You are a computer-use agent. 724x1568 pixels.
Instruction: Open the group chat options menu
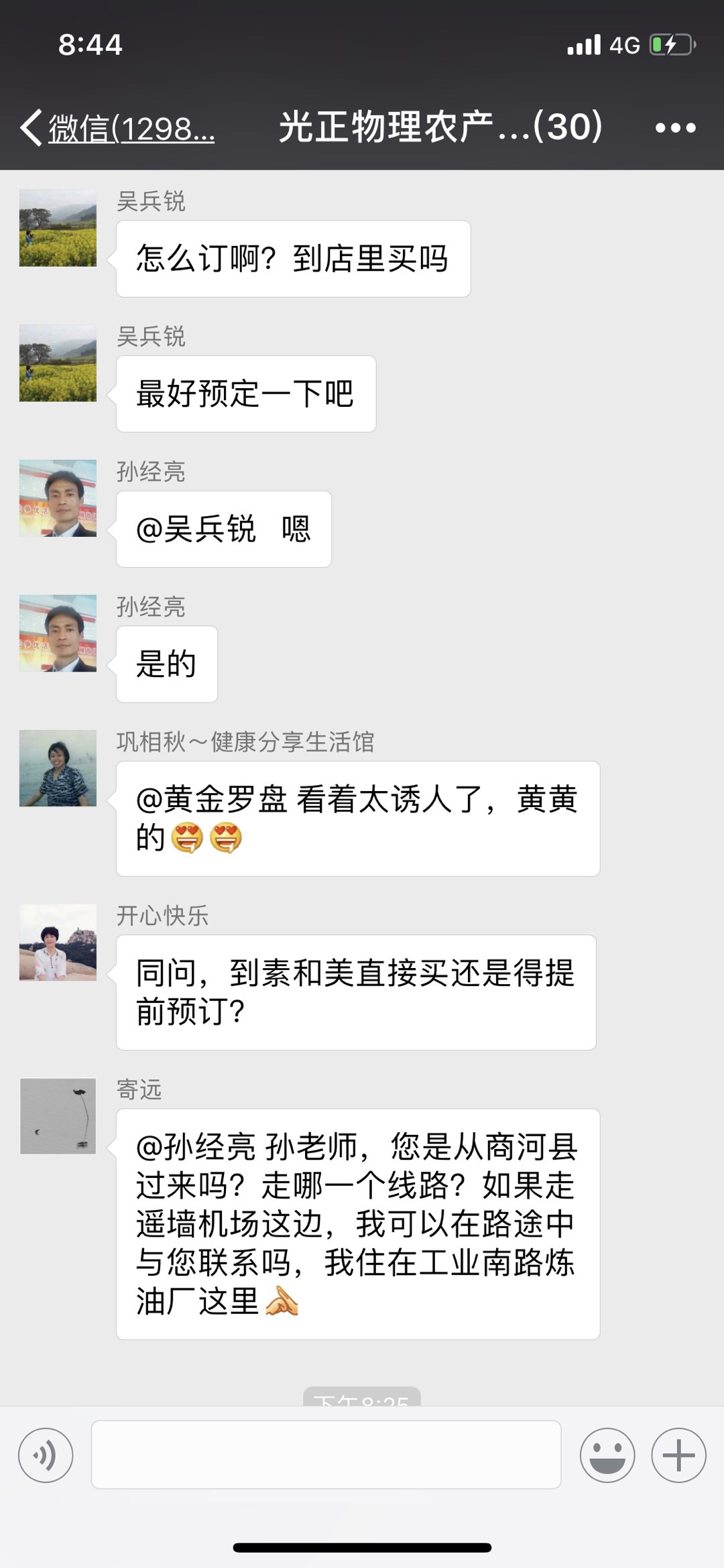[674, 127]
